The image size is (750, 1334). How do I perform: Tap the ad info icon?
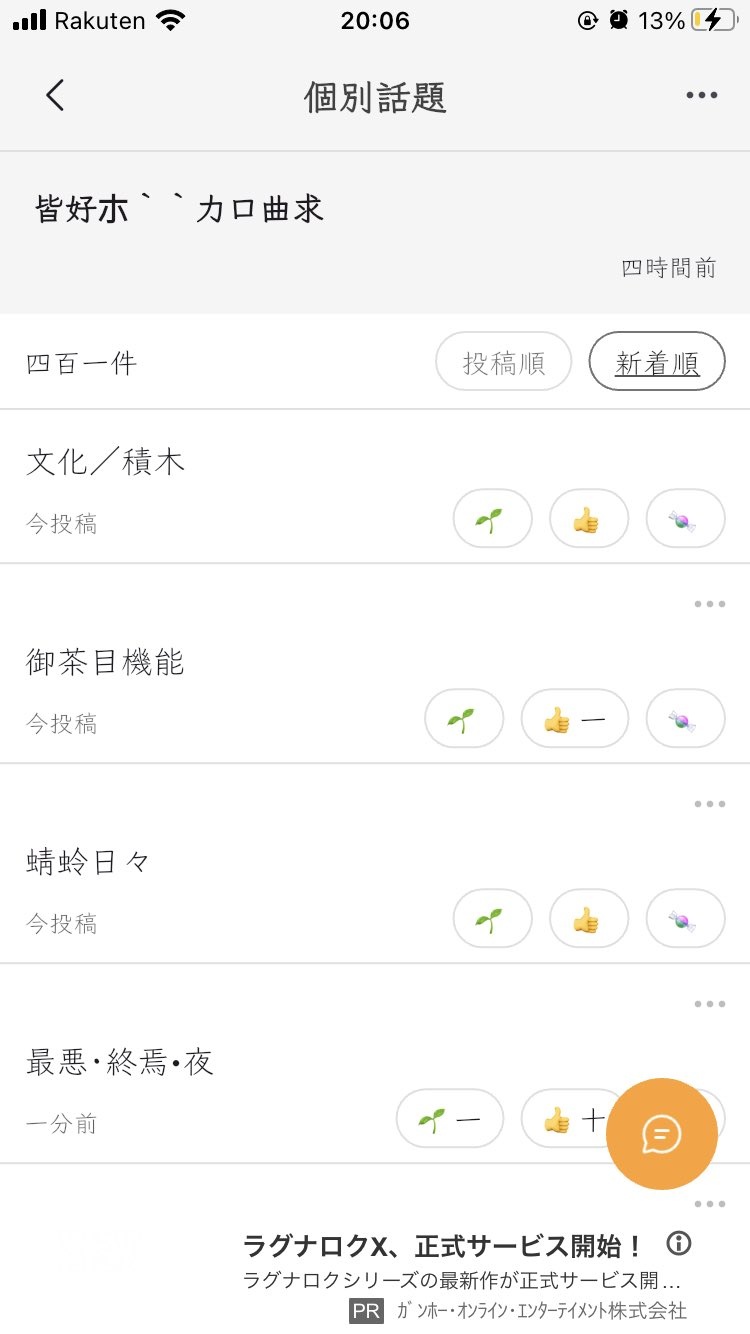[679, 1244]
